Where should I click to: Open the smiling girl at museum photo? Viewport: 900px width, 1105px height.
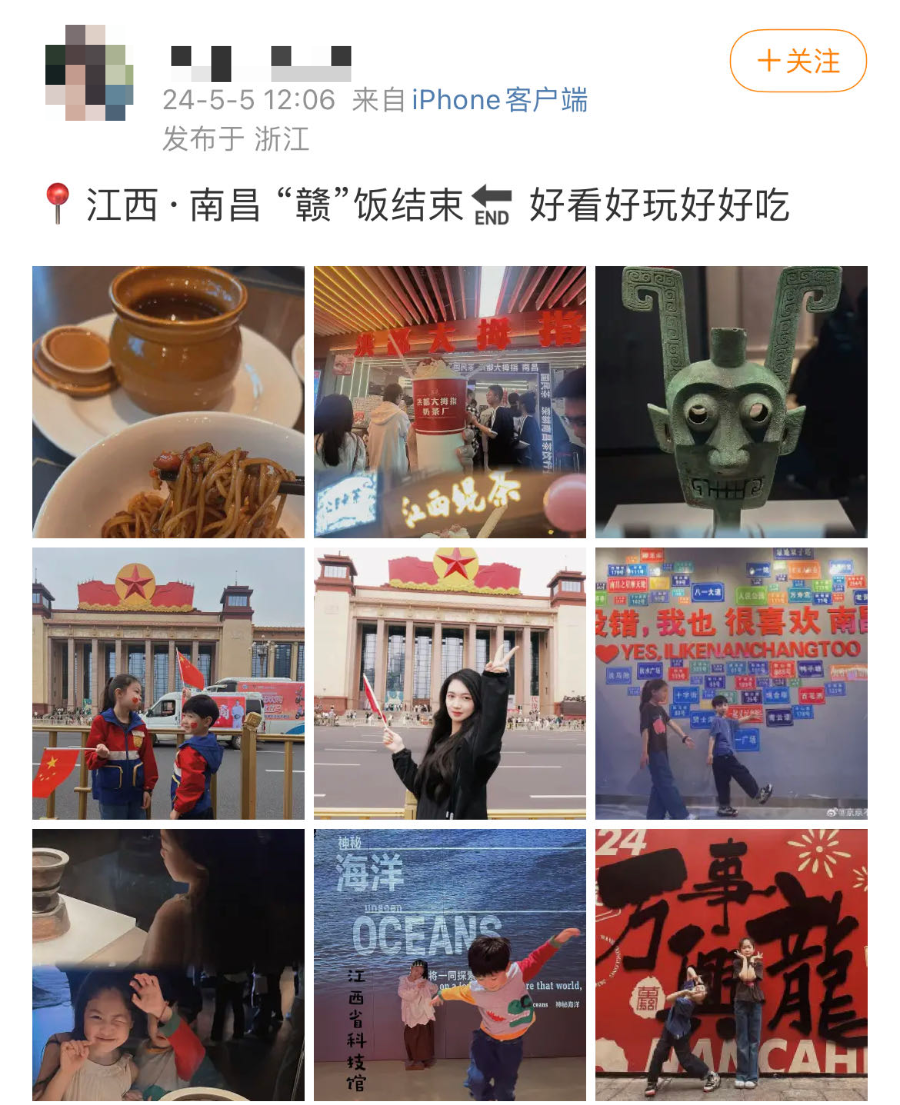pyautogui.click(x=168, y=964)
